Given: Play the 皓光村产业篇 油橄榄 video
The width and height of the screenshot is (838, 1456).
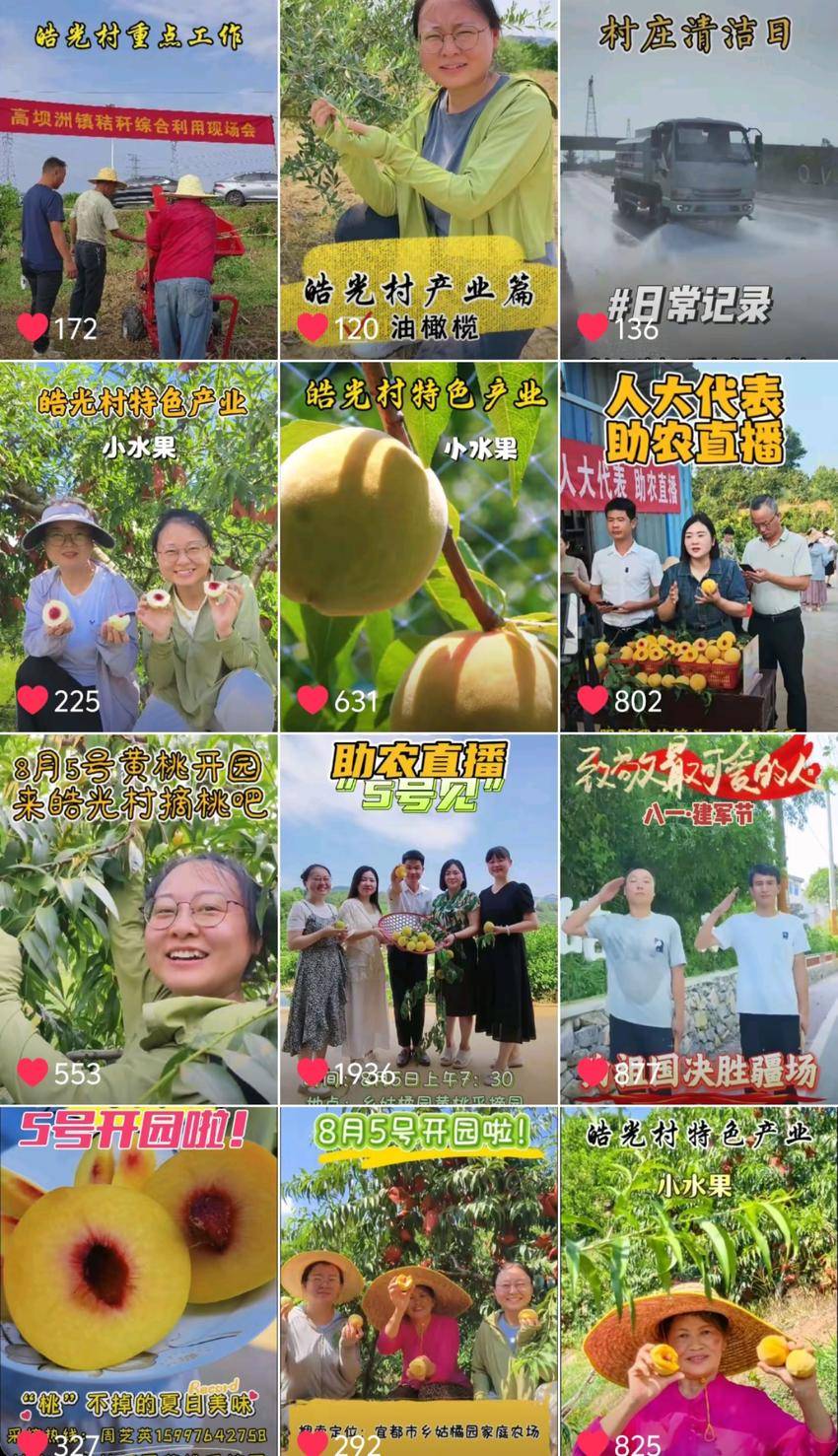Looking at the screenshot, I should coord(418,179).
